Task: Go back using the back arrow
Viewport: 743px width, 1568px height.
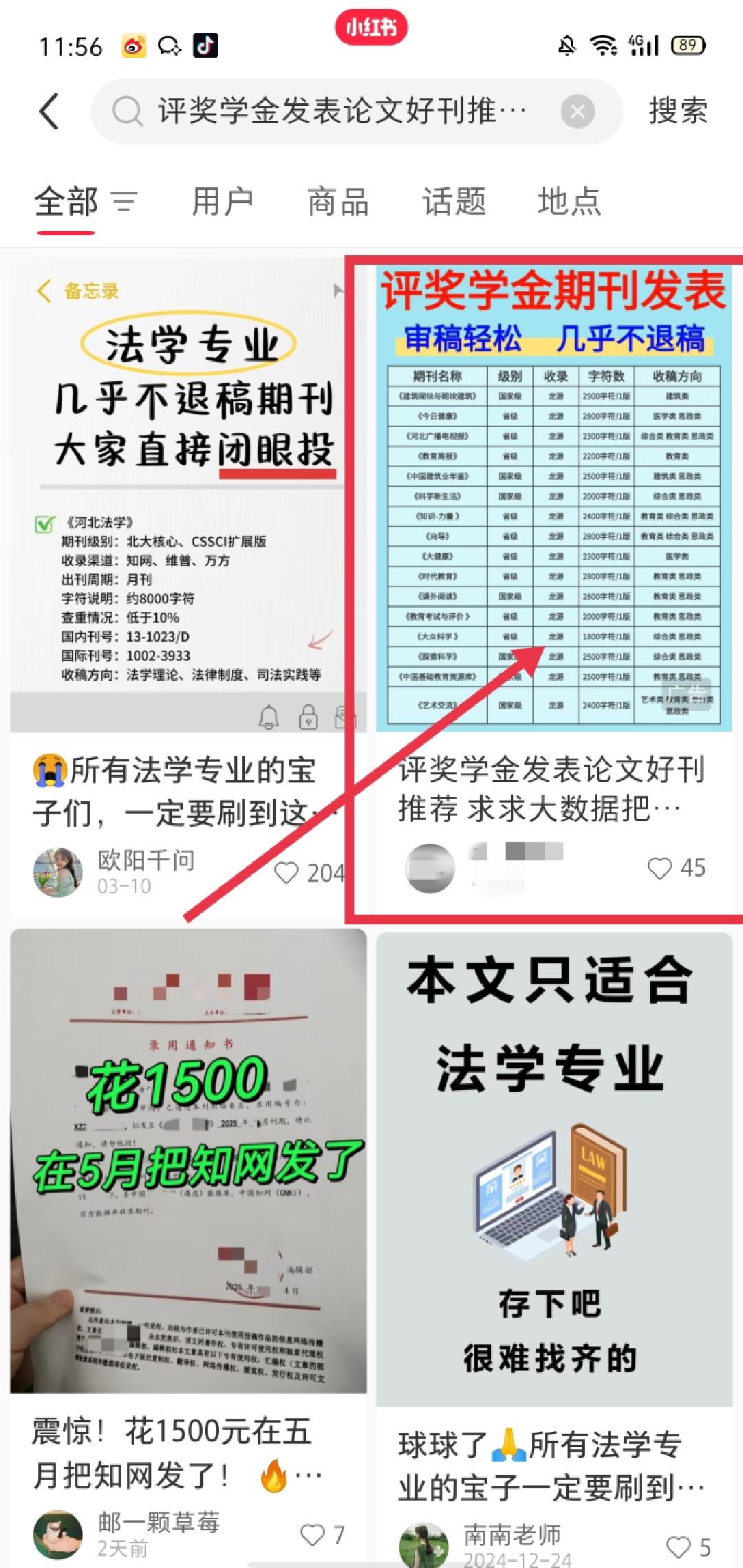Action: click(50, 111)
